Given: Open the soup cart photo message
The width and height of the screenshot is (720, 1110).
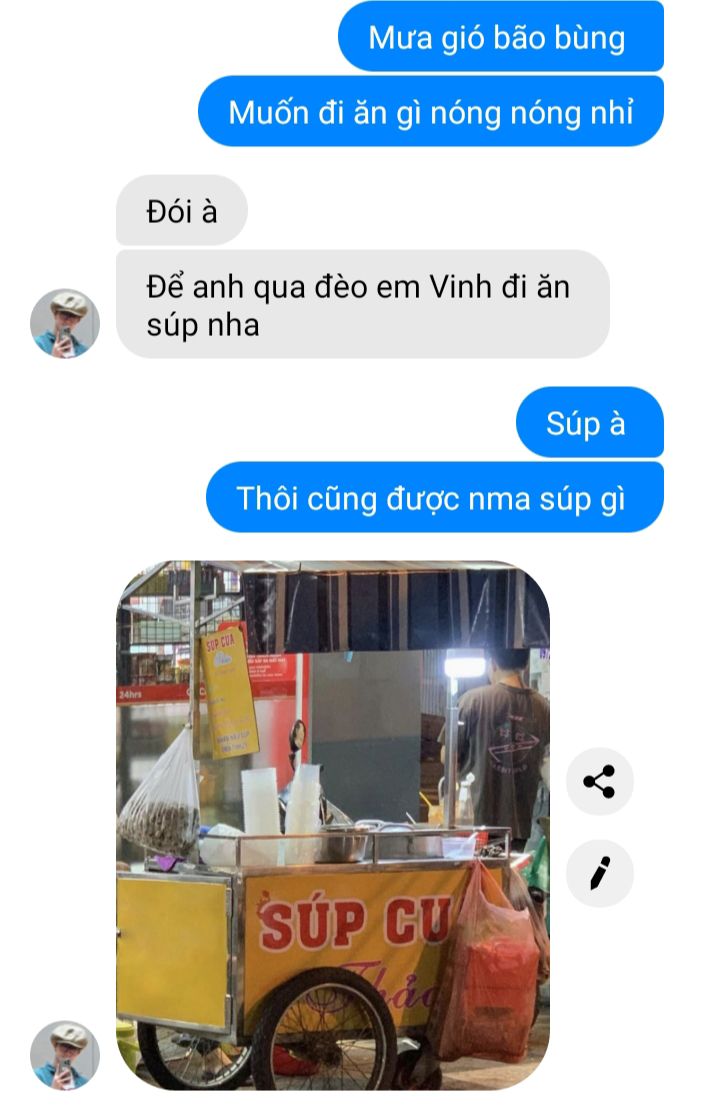Looking at the screenshot, I should (x=333, y=825).
